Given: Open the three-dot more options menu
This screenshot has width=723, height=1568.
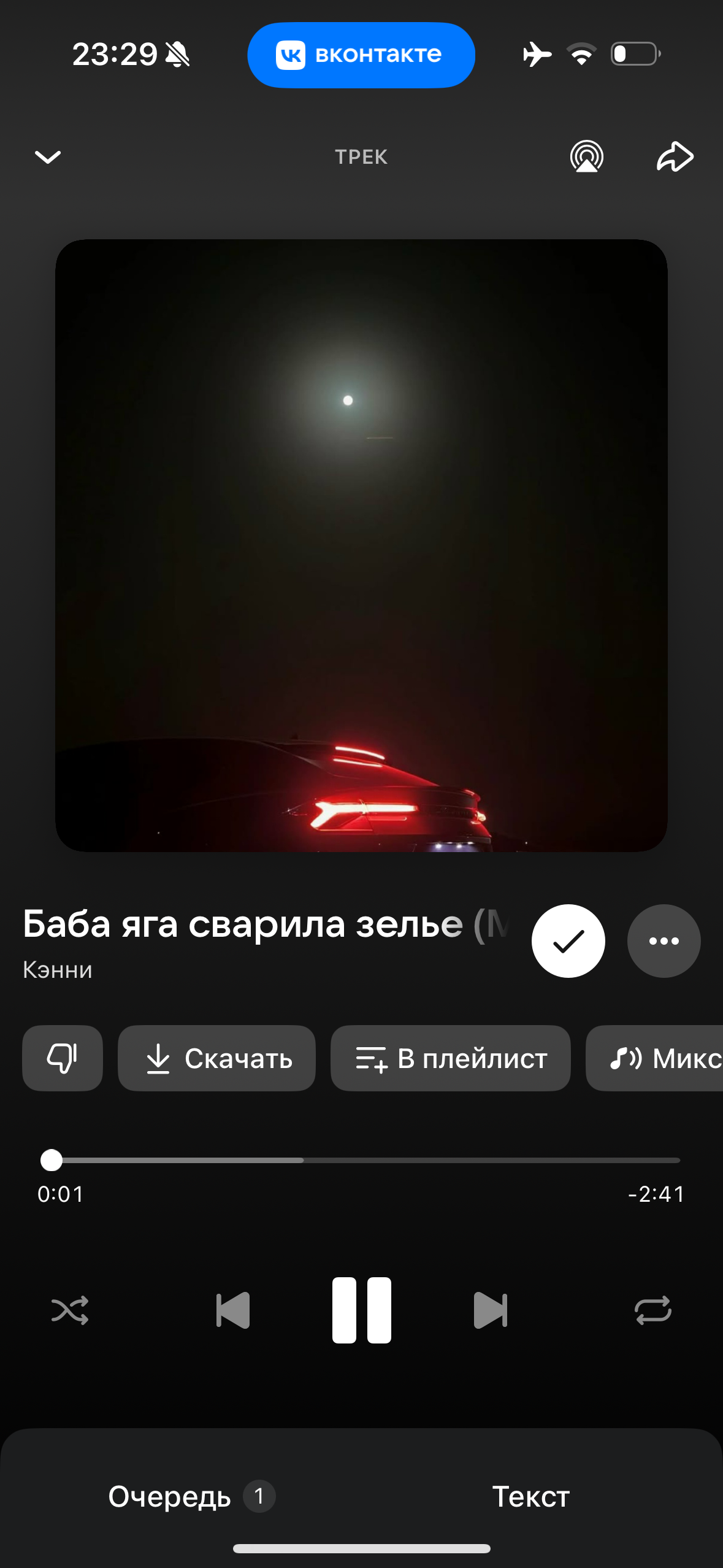Looking at the screenshot, I should click(664, 941).
